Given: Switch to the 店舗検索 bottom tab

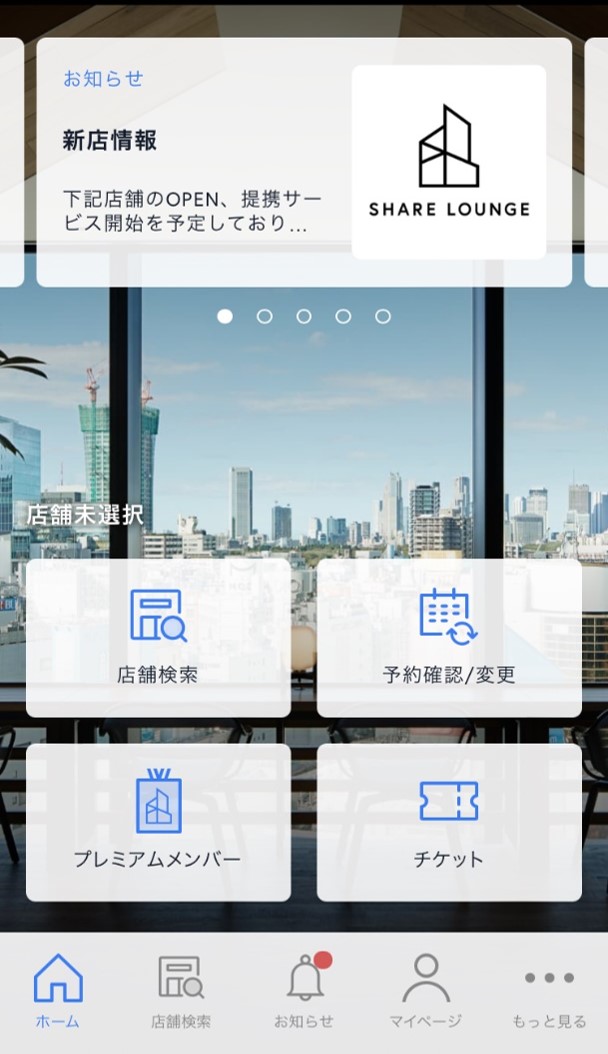Looking at the screenshot, I should [181, 991].
